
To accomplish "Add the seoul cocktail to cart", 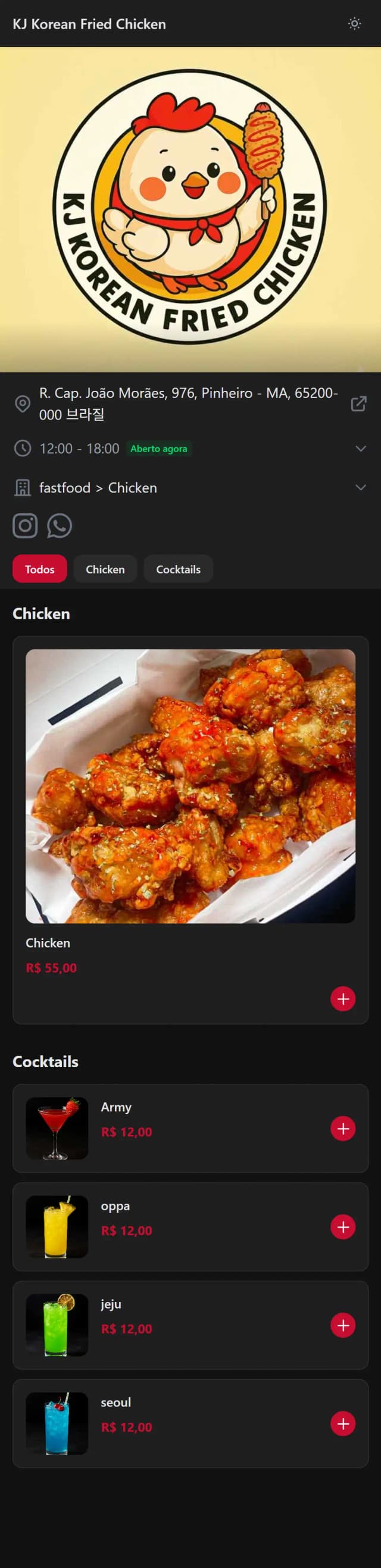I will [342, 1423].
